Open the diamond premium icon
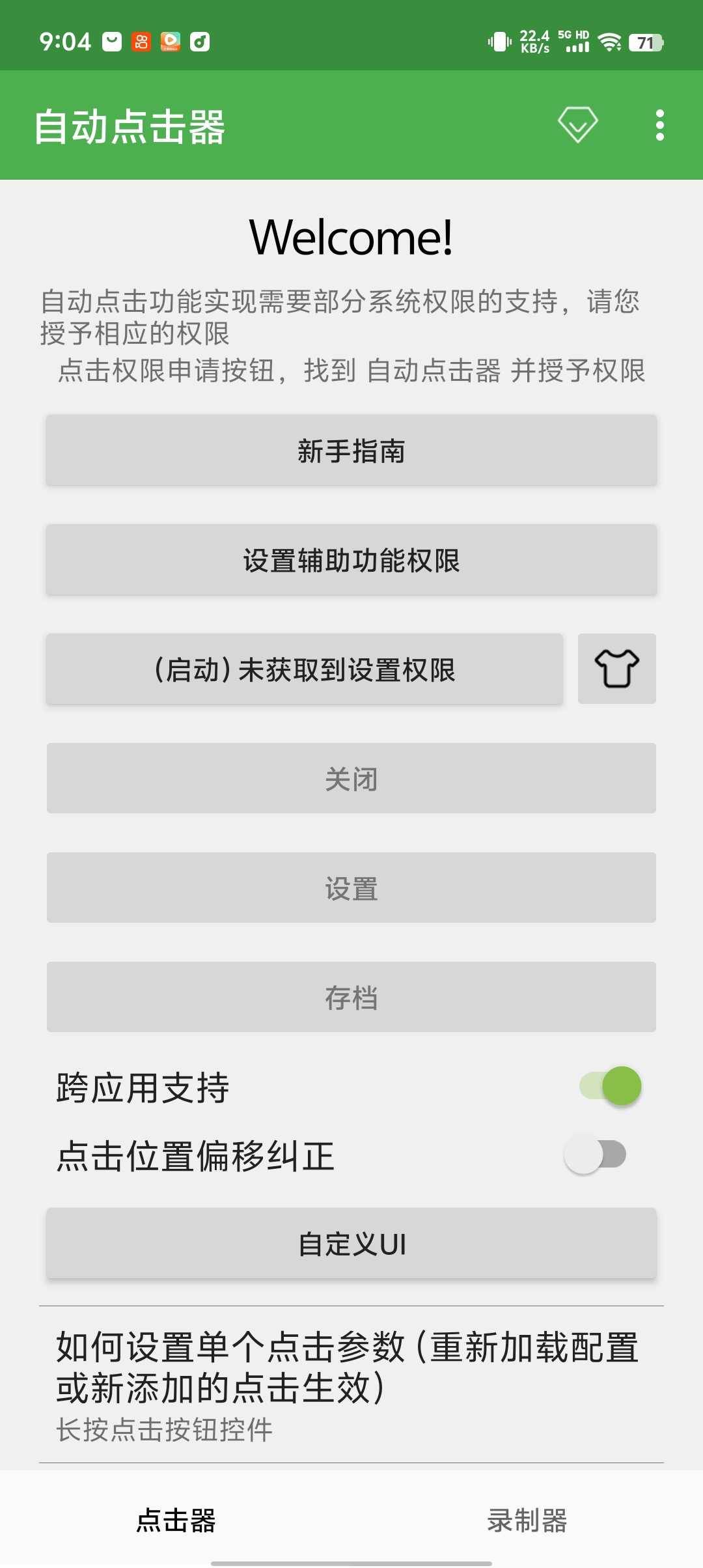This screenshot has height=1568, width=703. tap(577, 124)
